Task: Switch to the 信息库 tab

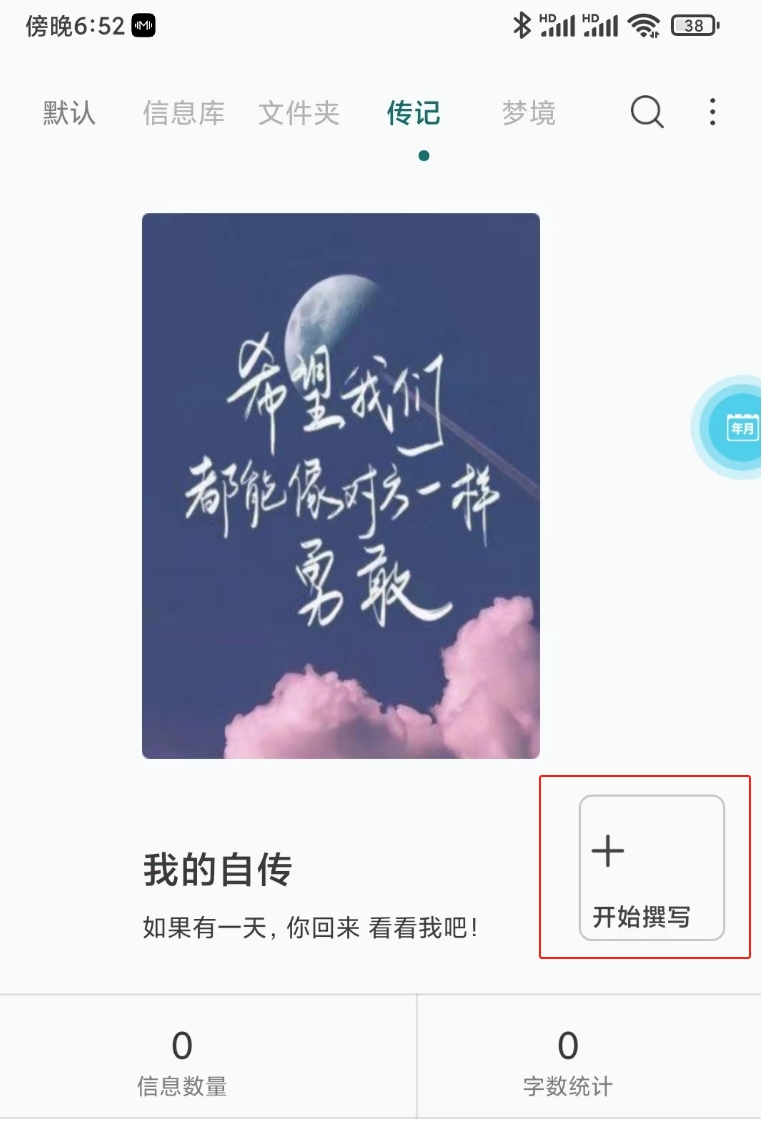Action: [x=184, y=113]
